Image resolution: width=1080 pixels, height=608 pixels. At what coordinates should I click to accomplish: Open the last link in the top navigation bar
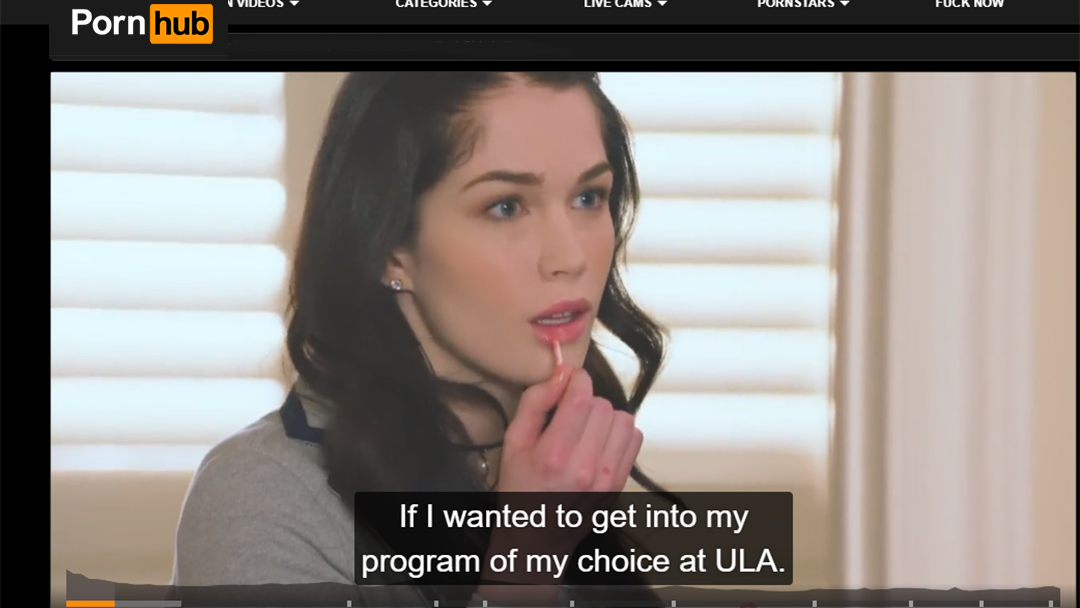tap(969, 4)
